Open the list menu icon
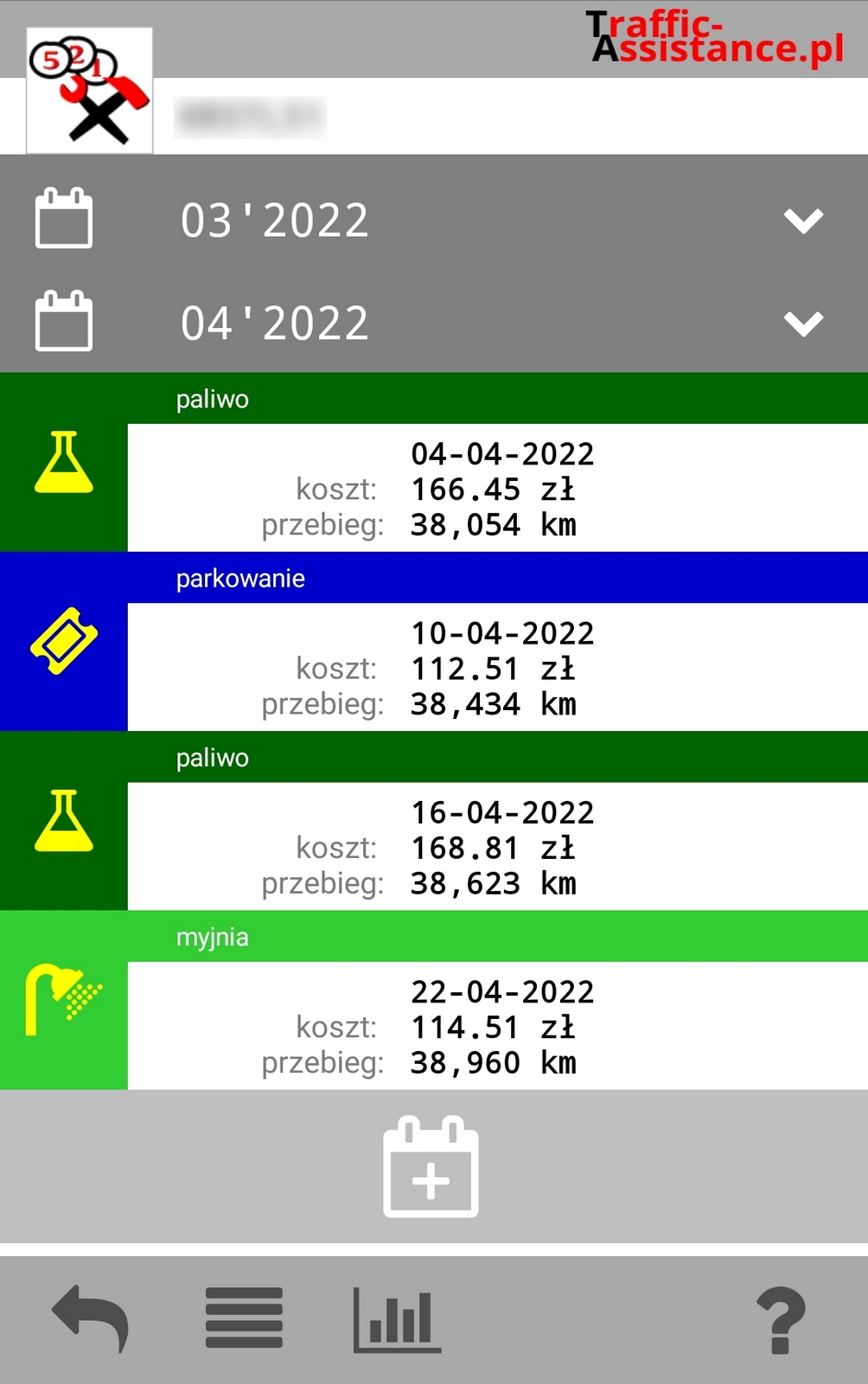Image resolution: width=868 pixels, height=1384 pixels. (x=244, y=1318)
